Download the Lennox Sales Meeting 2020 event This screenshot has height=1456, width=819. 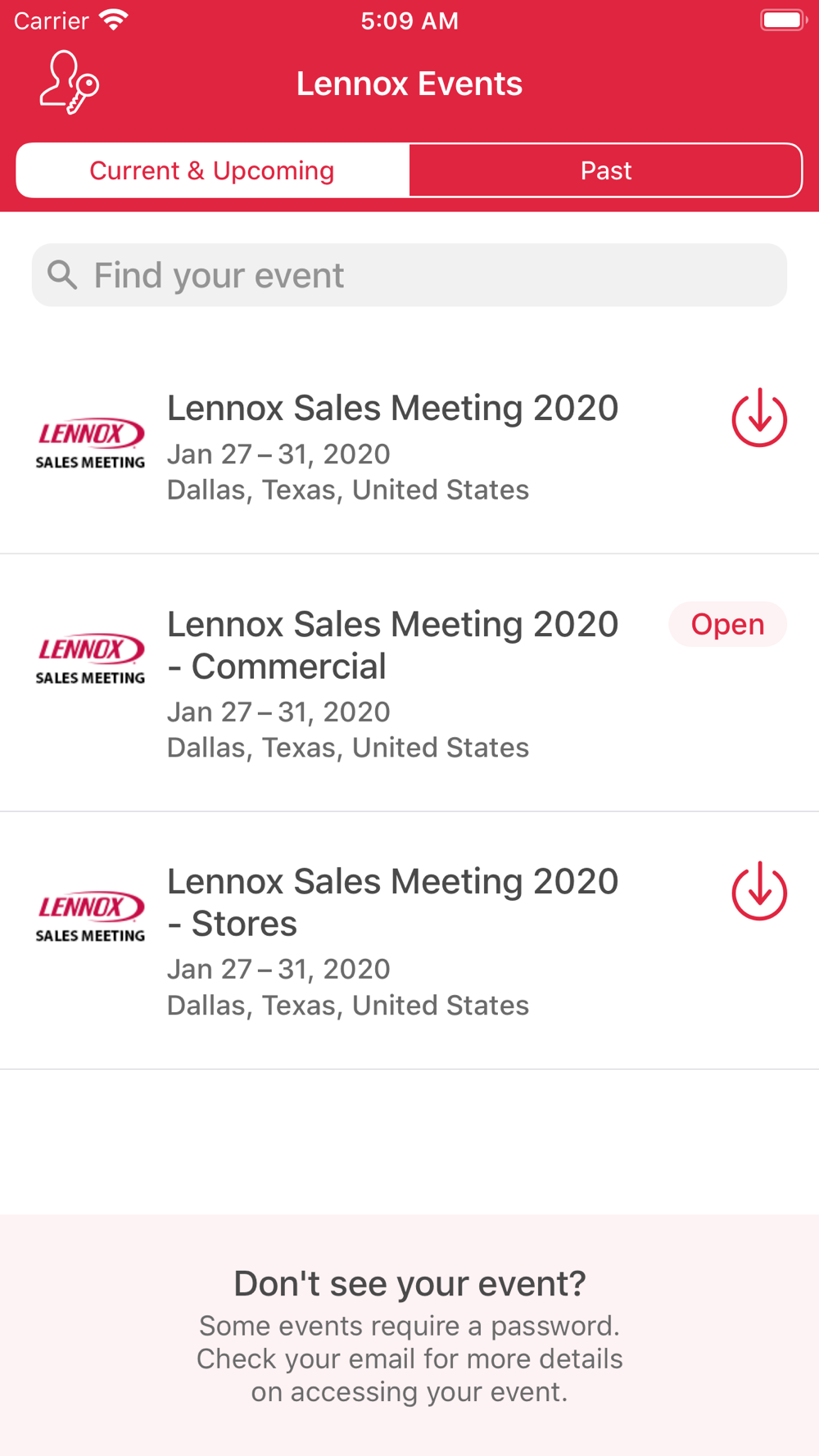pos(759,418)
